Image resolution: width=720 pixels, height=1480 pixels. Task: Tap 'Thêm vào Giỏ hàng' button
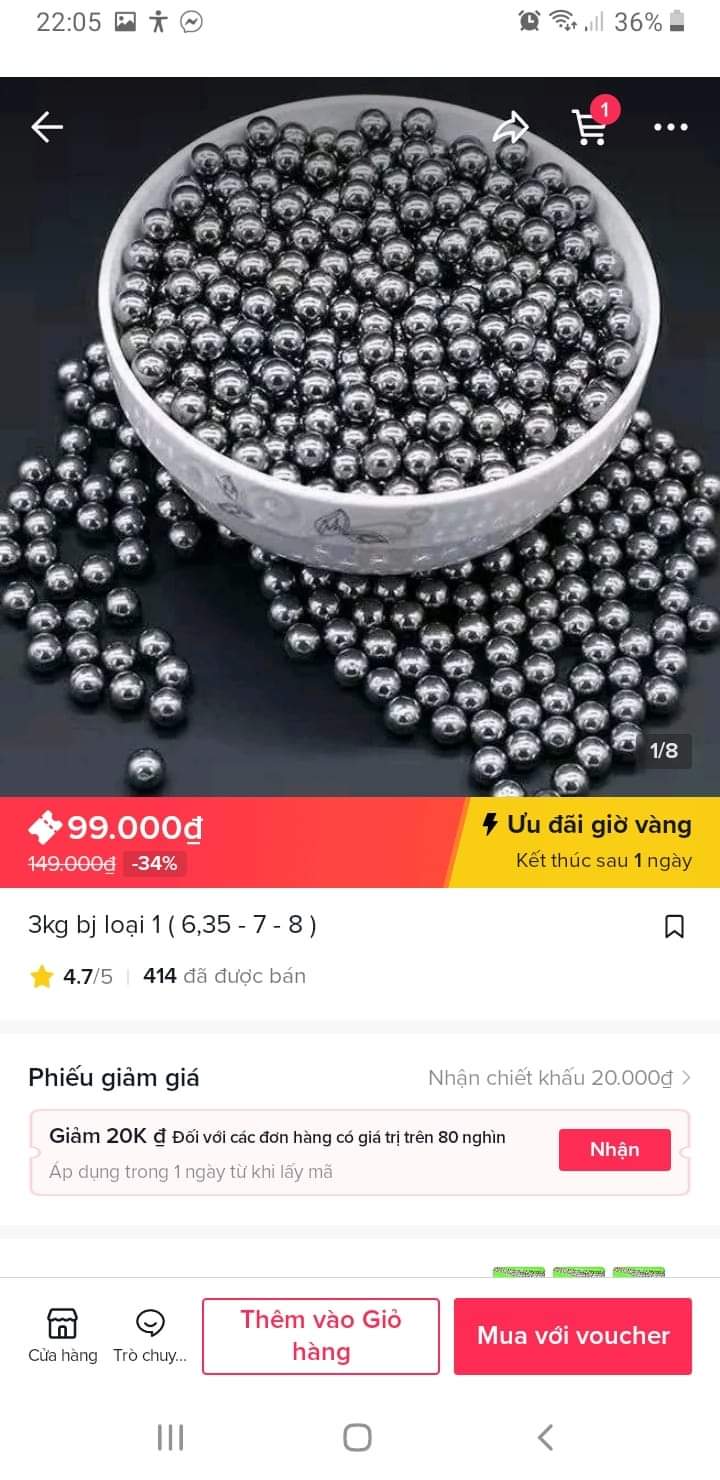(321, 1336)
